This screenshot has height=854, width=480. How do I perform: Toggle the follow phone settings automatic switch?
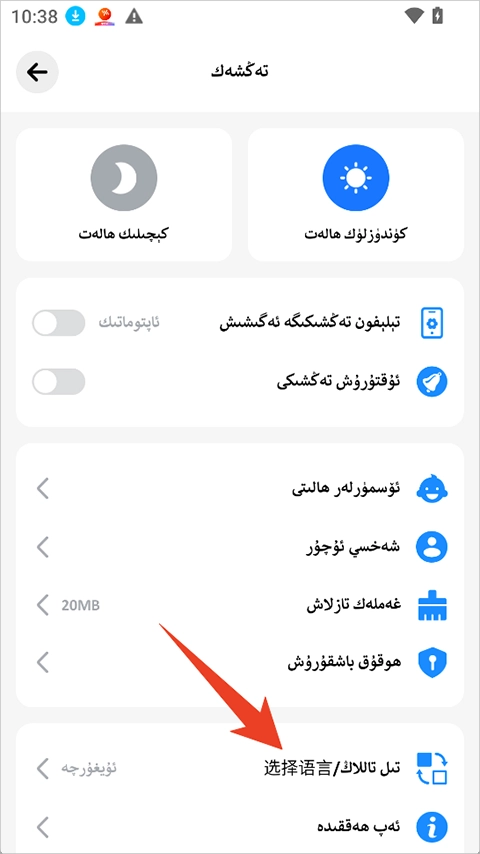pyautogui.click(x=58, y=323)
